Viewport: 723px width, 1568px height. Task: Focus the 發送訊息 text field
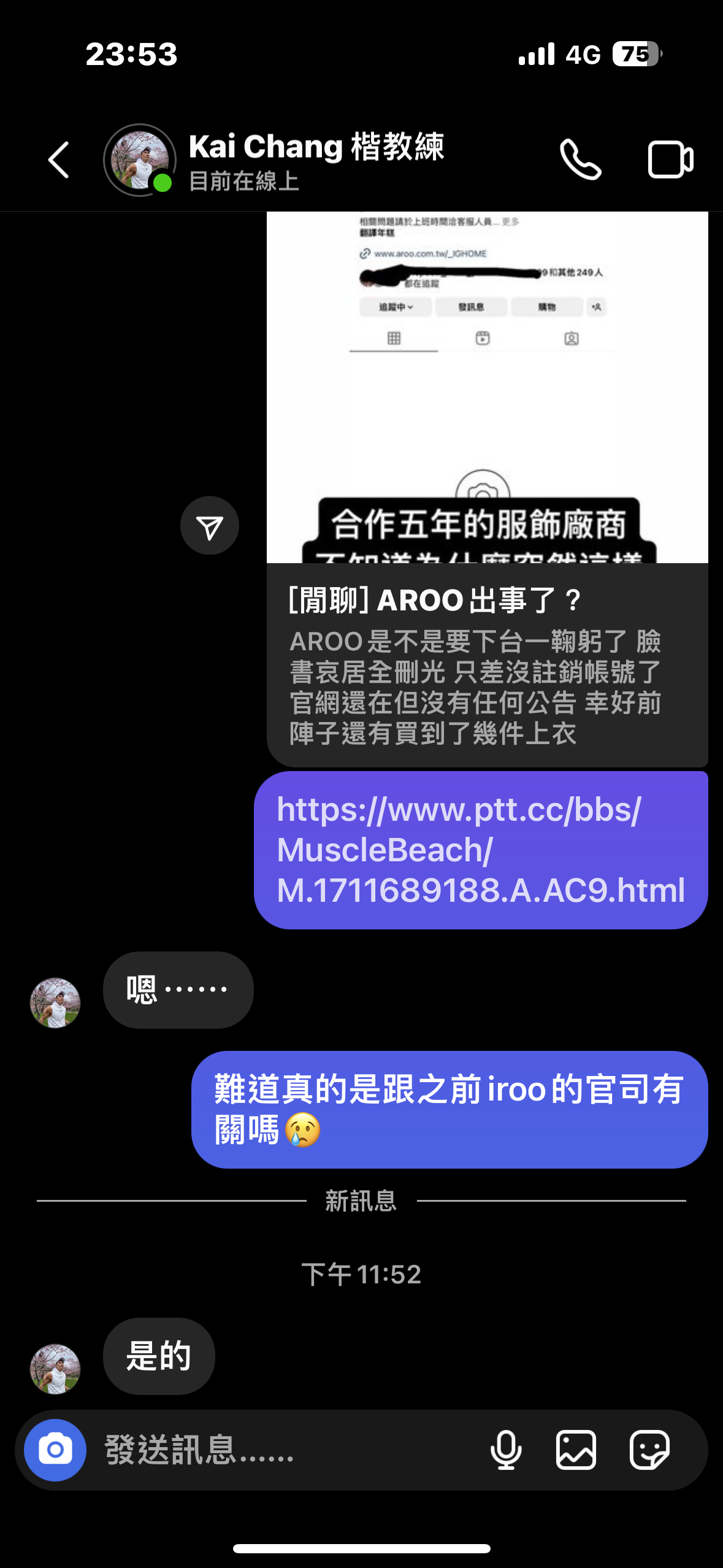pos(288,1450)
